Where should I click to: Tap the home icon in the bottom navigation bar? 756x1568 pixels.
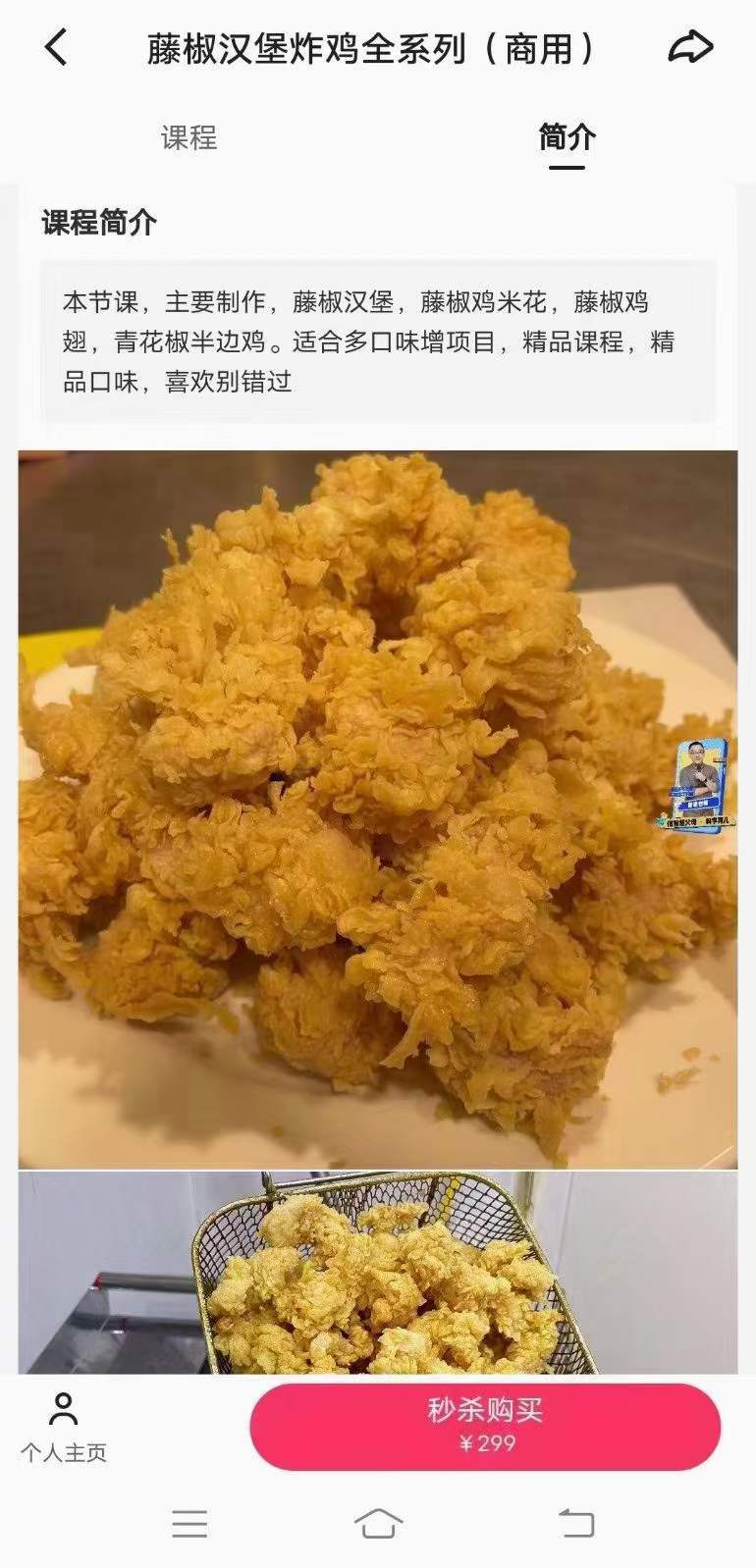click(x=378, y=1524)
